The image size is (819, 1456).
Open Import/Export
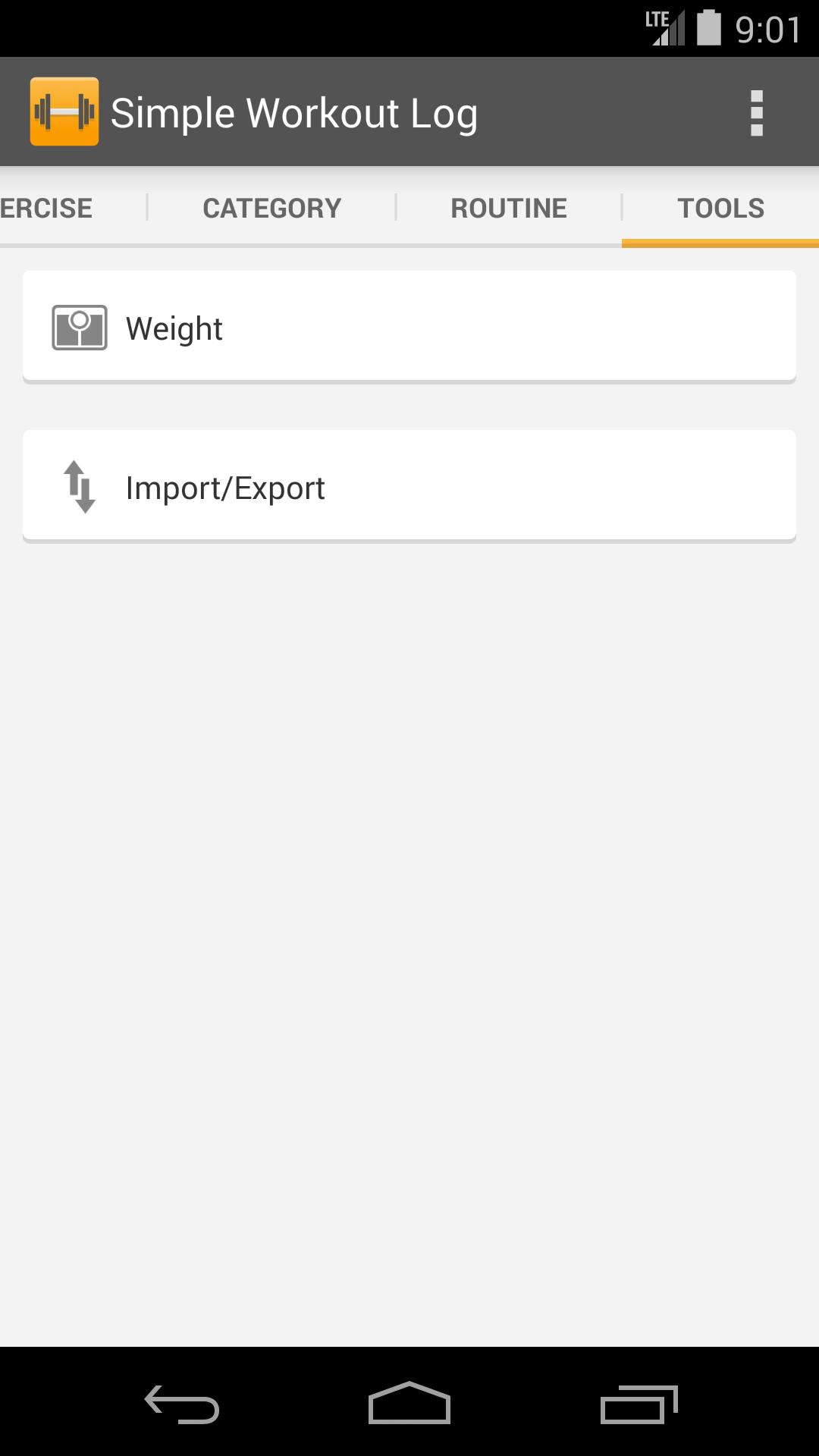click(409, 487)
